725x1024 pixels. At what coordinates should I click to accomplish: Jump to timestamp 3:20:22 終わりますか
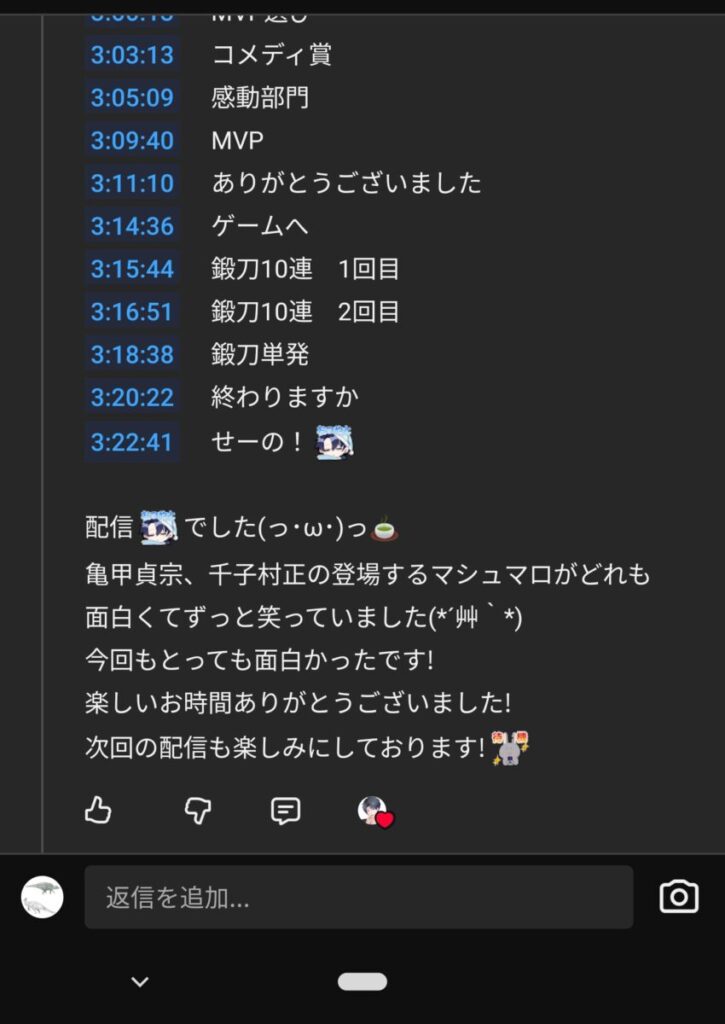click(132, 398)
